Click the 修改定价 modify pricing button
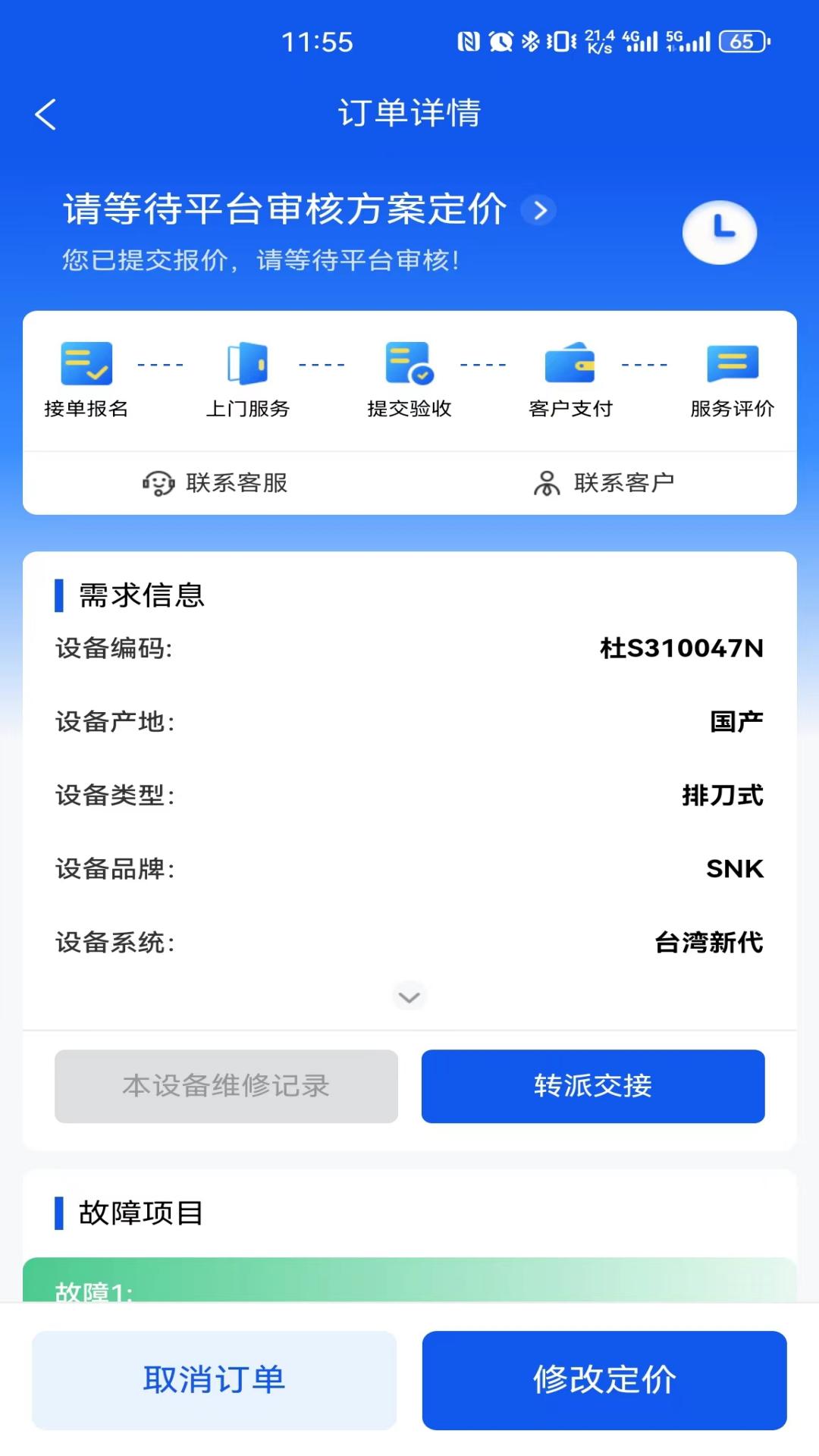The image size is (819, 1456). [606, 1380]
